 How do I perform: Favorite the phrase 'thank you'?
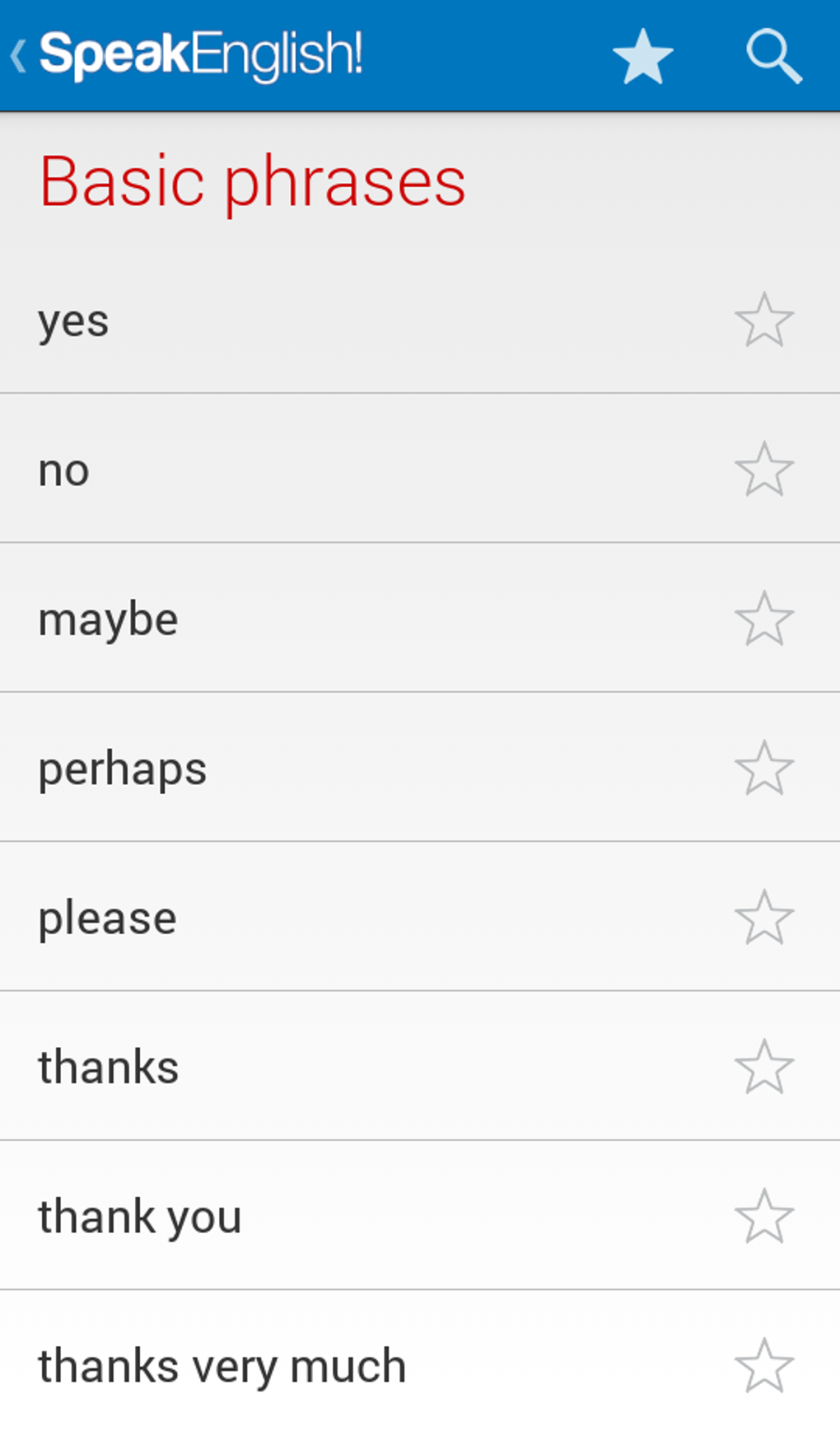(765, 1215)
